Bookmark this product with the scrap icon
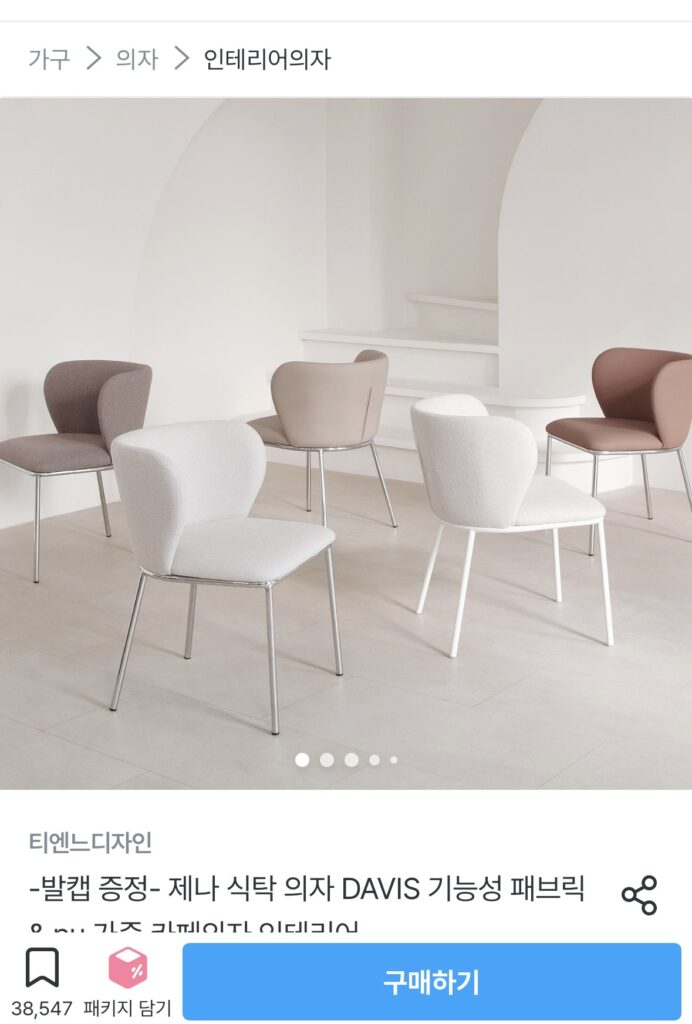692x1024 pixels. (42, 968)
